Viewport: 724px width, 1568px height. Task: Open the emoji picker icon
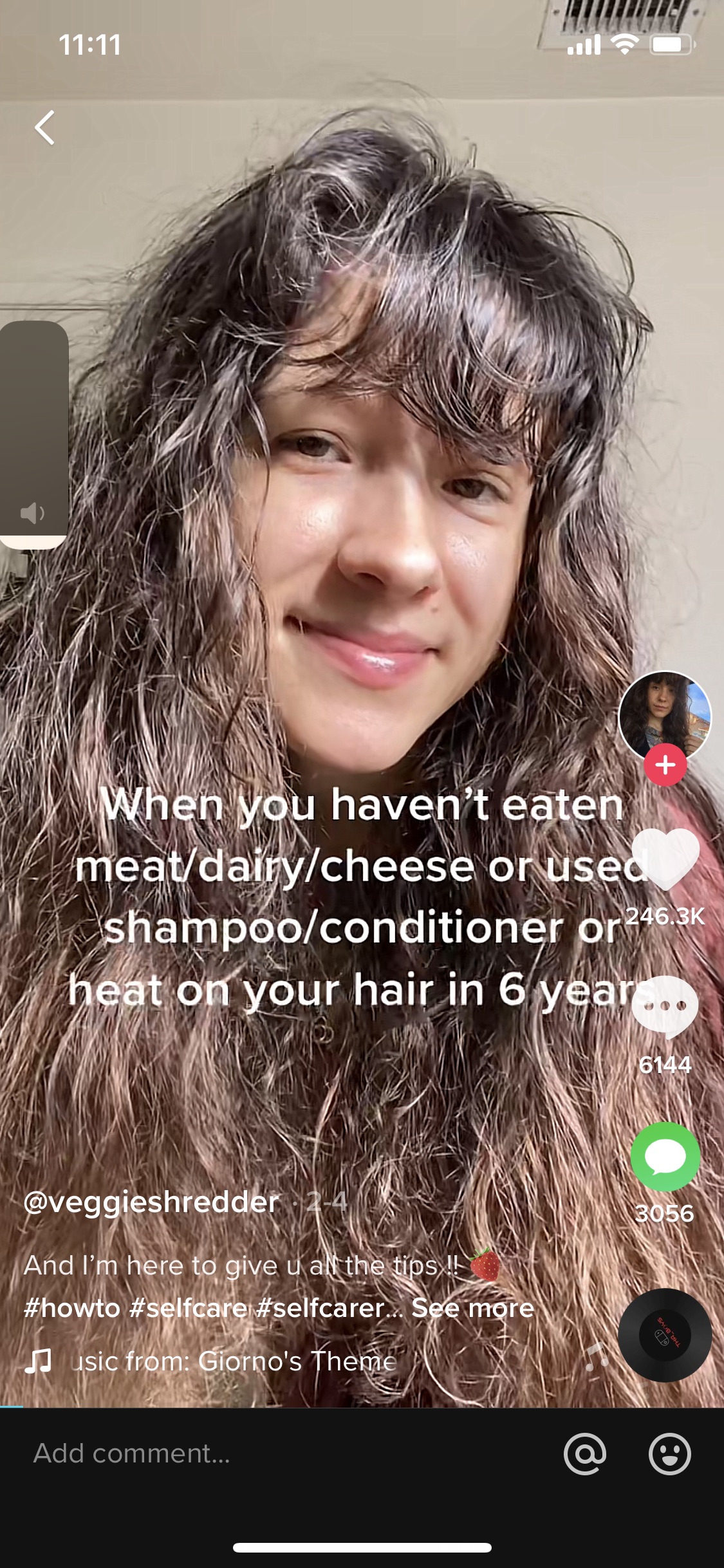pos(670,1453)
